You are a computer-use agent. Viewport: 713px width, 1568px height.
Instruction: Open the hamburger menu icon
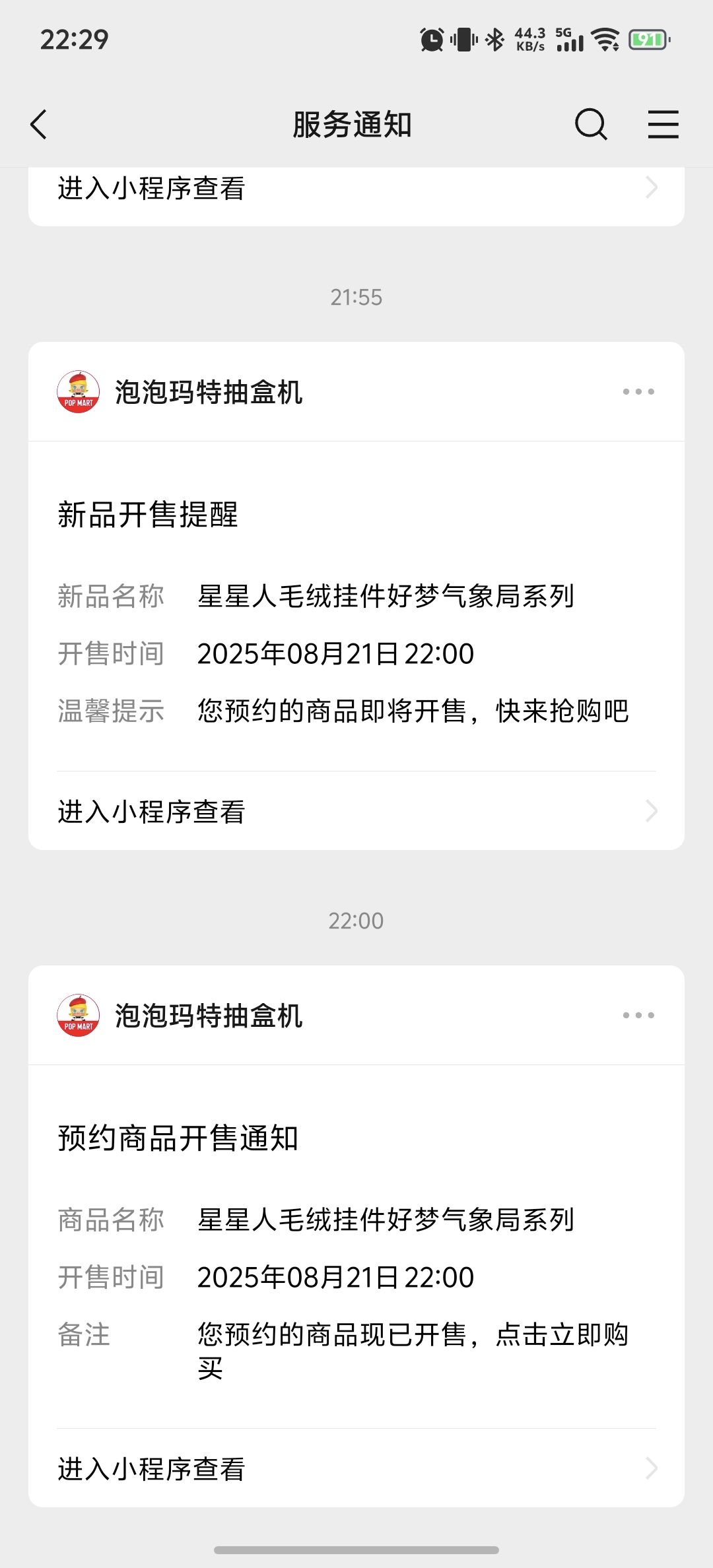pyautogui.click(x=663, y=124)
